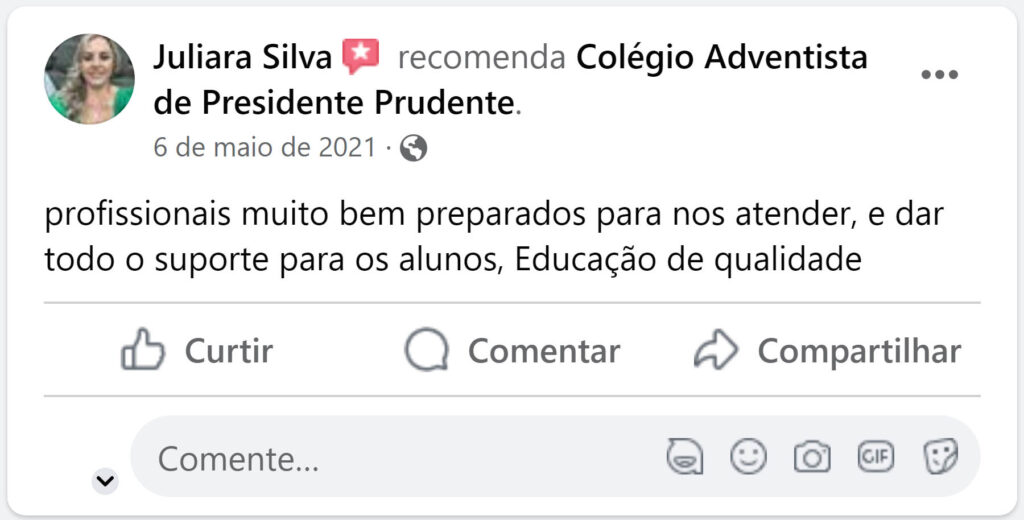Viewport: 1024px width, 520px height.
Task: Open the avatar sticker icon in comment box
Action: (684, 456)
